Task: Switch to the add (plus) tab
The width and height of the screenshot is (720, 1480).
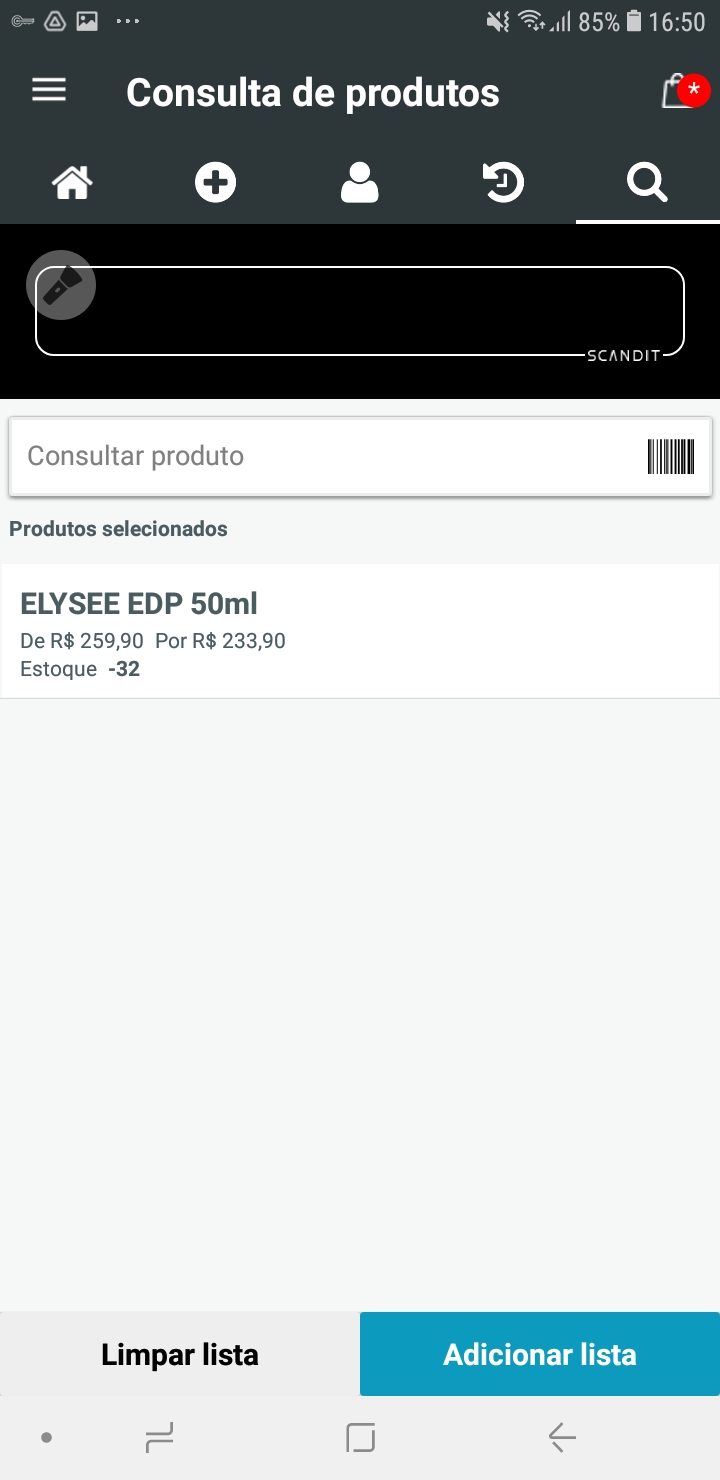Action: click(215, 183)
